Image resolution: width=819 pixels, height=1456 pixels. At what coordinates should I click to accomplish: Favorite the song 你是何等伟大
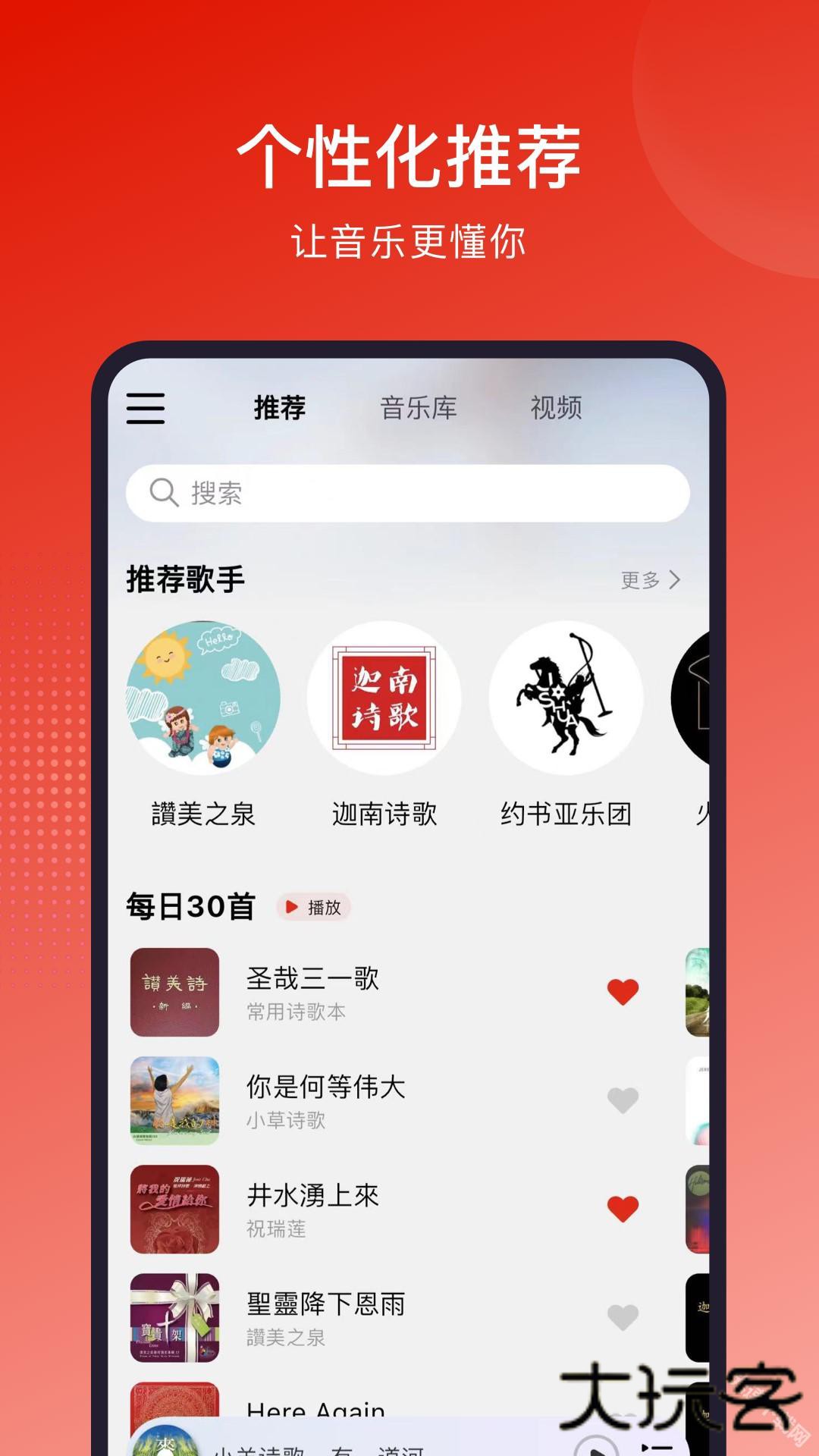click(620, 1098)
